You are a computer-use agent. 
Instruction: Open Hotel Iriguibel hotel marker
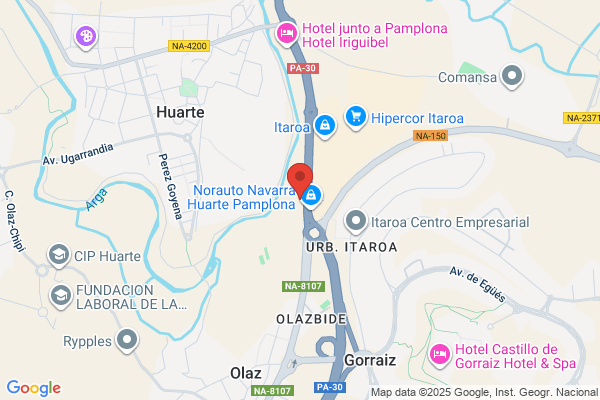click(x=287, y=35)
